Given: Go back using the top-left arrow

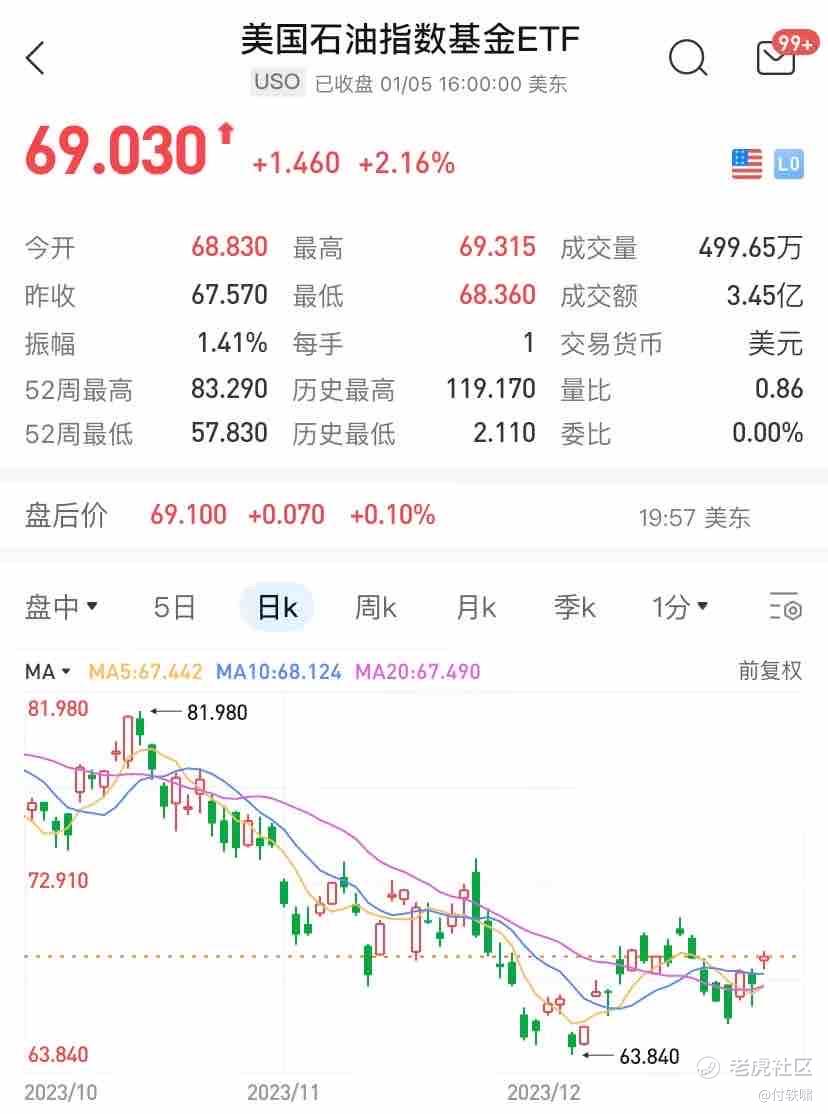Looking at the screenshot, I should (36, 58).
